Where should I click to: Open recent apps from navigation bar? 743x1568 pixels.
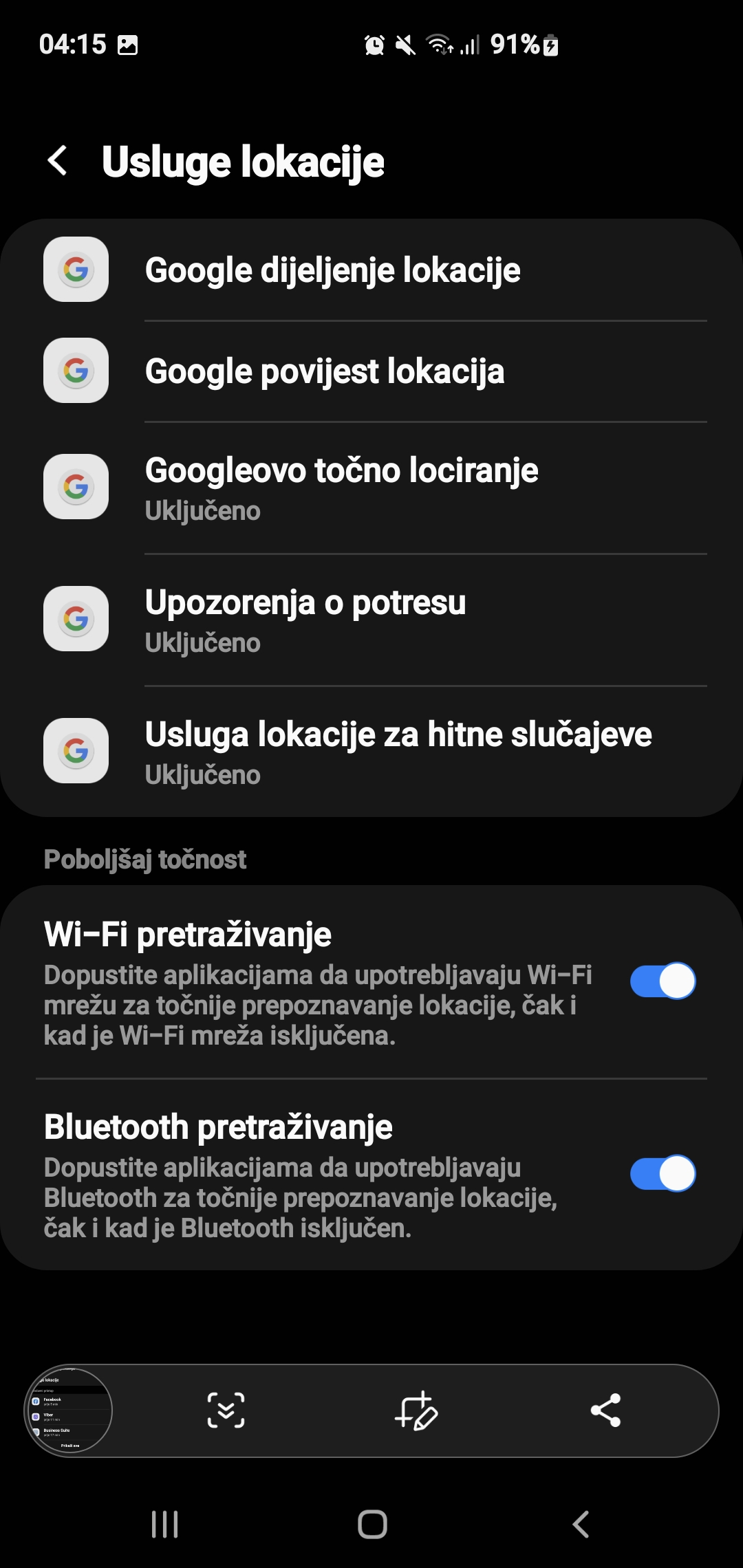164,1525
